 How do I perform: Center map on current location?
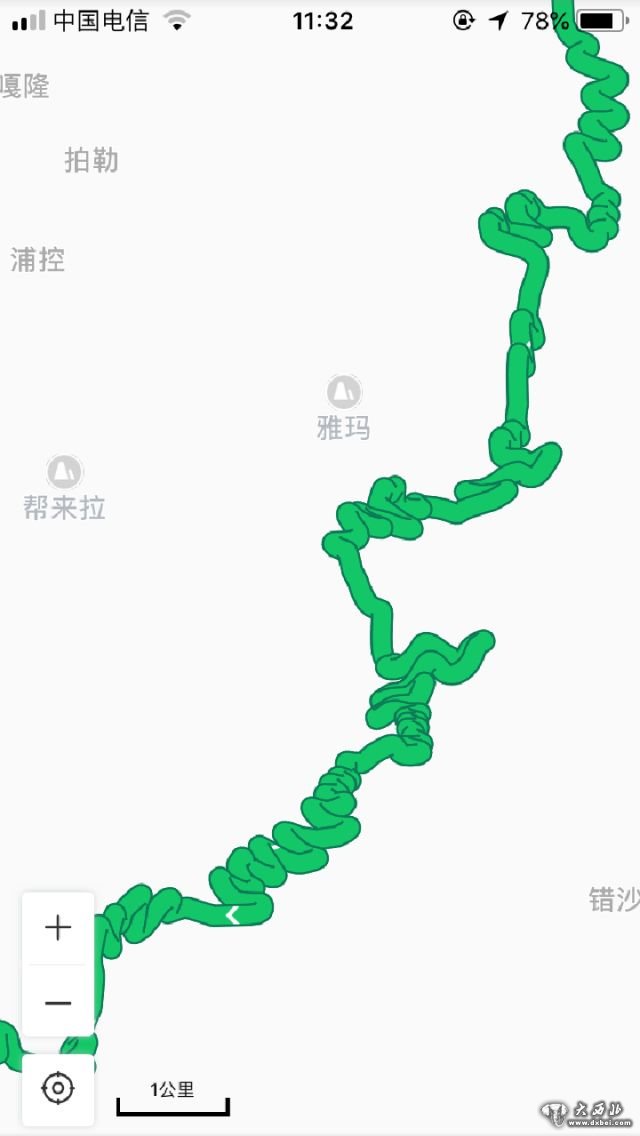coord(58,1088)
